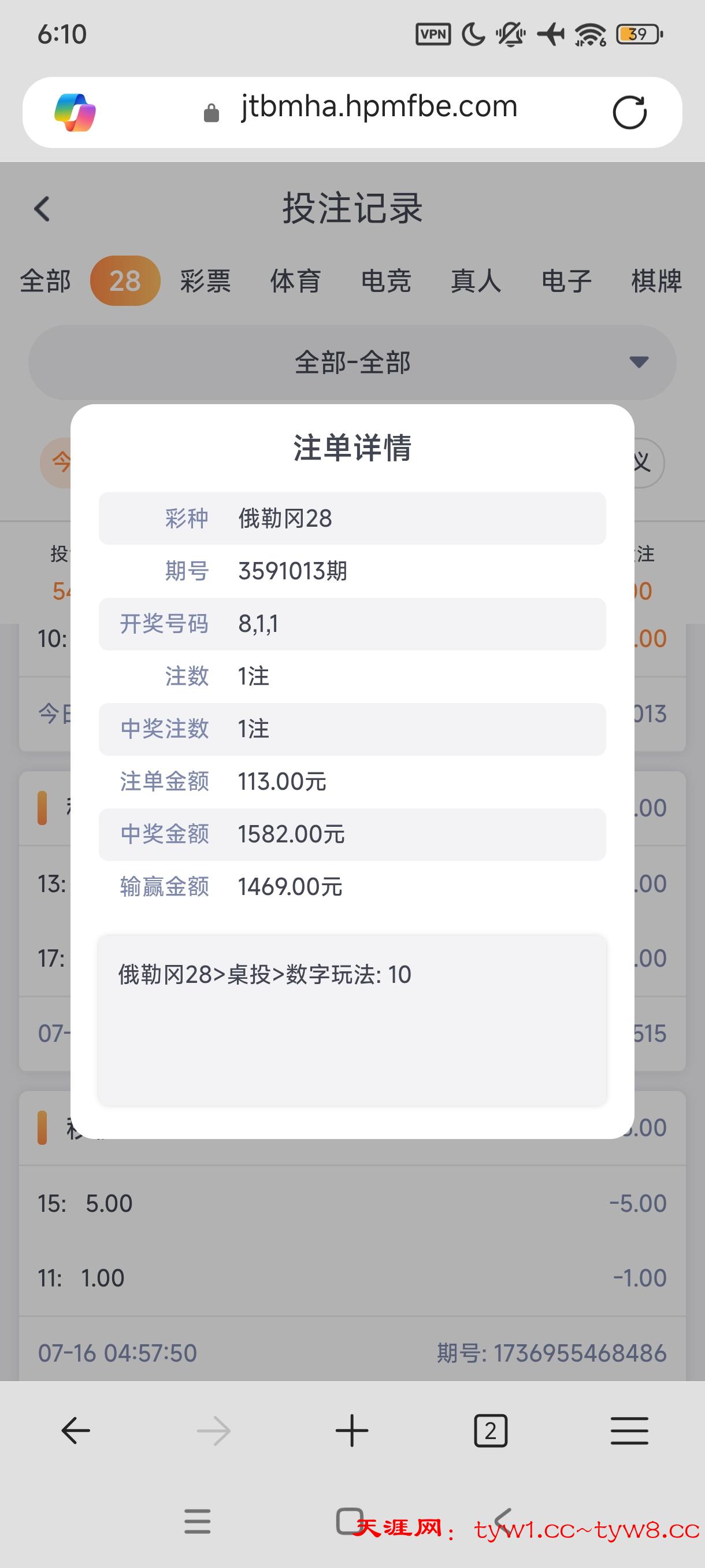
Task: Switch to the 电竞 tab
Action: click(x=385, y=281)
